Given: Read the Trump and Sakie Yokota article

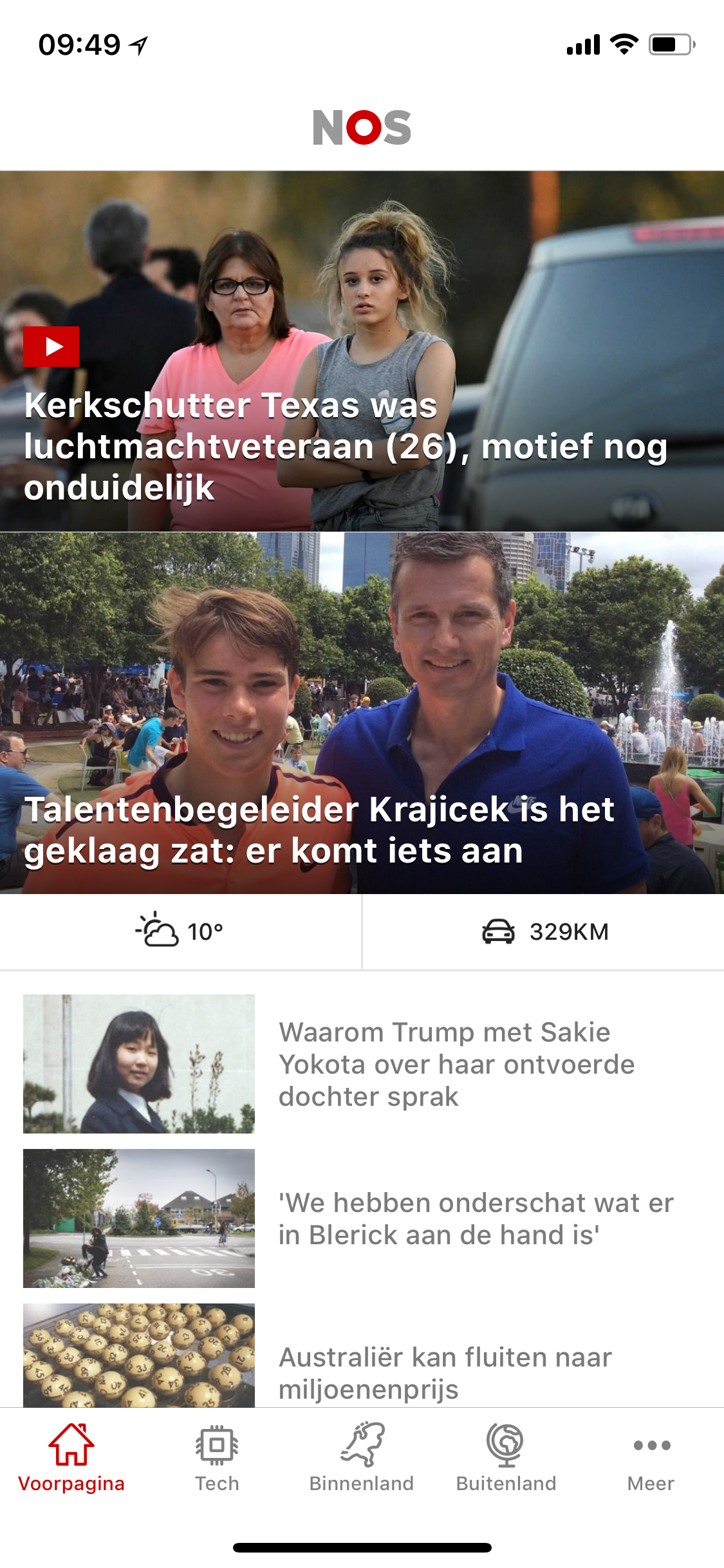Looking at the screenshot, I should click(362, 1064).
